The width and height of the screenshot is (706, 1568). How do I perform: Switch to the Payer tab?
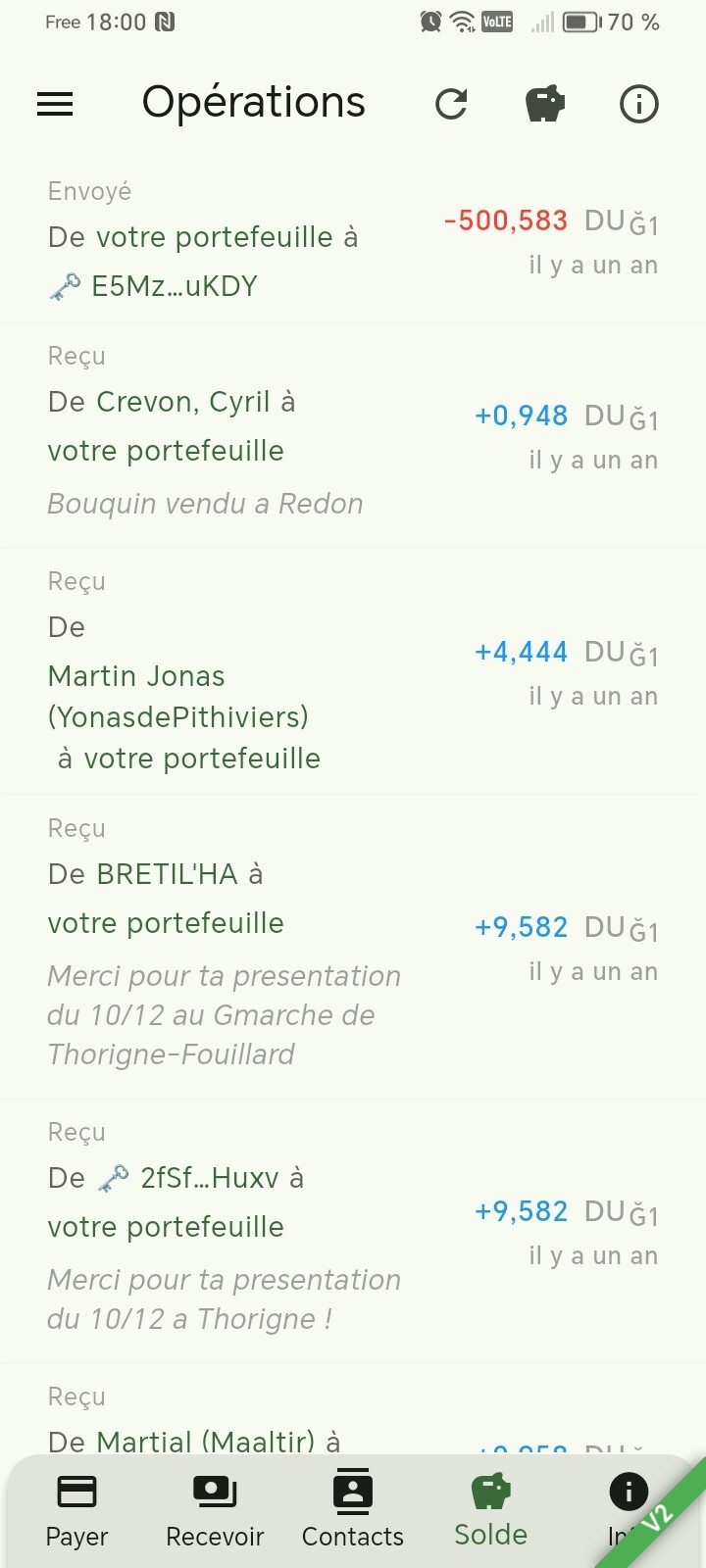pyautogui.click(x=76, y=1512)
